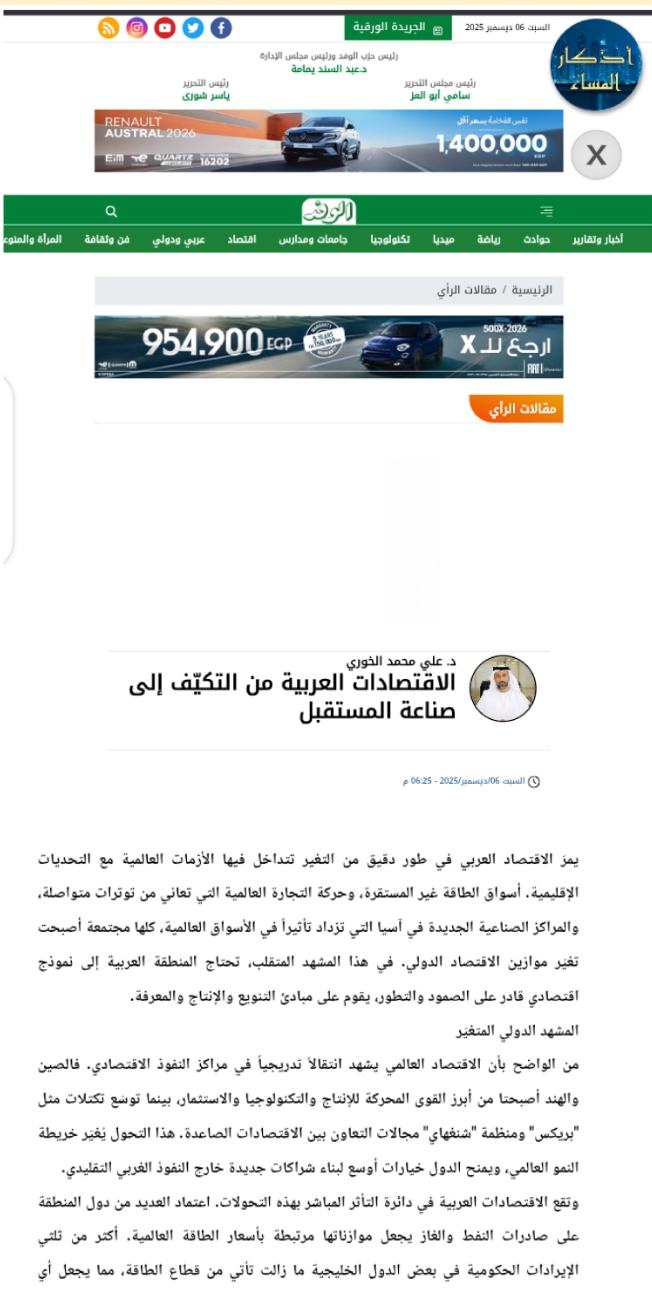Tap الرئيسية in the breadcrumb
Screen dimensions: 652x1290
tap(531, 291)
